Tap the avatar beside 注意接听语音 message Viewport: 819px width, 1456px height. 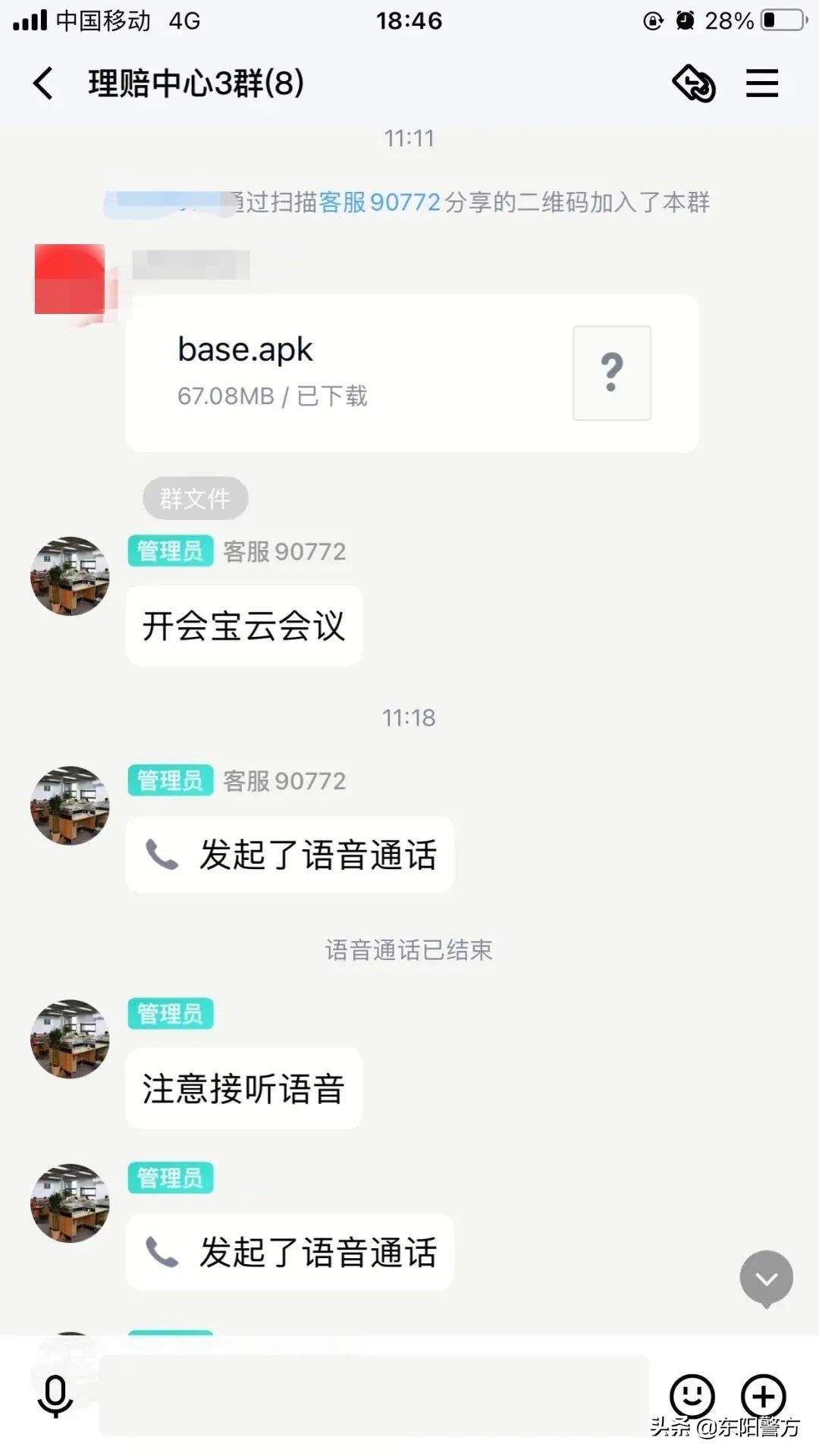click(x=69, y=1039)
